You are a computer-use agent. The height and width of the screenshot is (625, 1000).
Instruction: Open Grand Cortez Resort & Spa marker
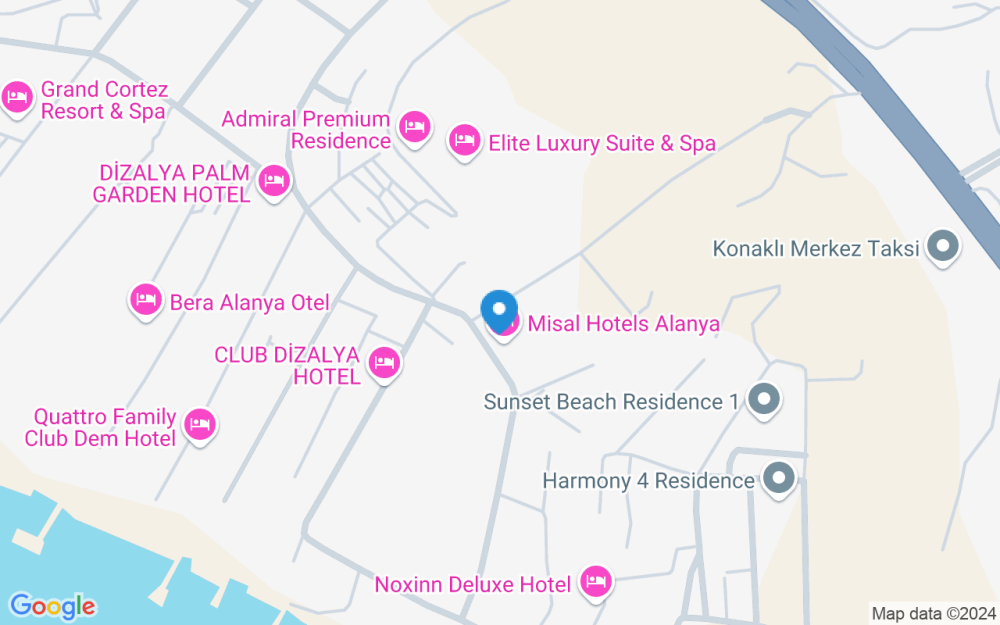click(17, 97)
